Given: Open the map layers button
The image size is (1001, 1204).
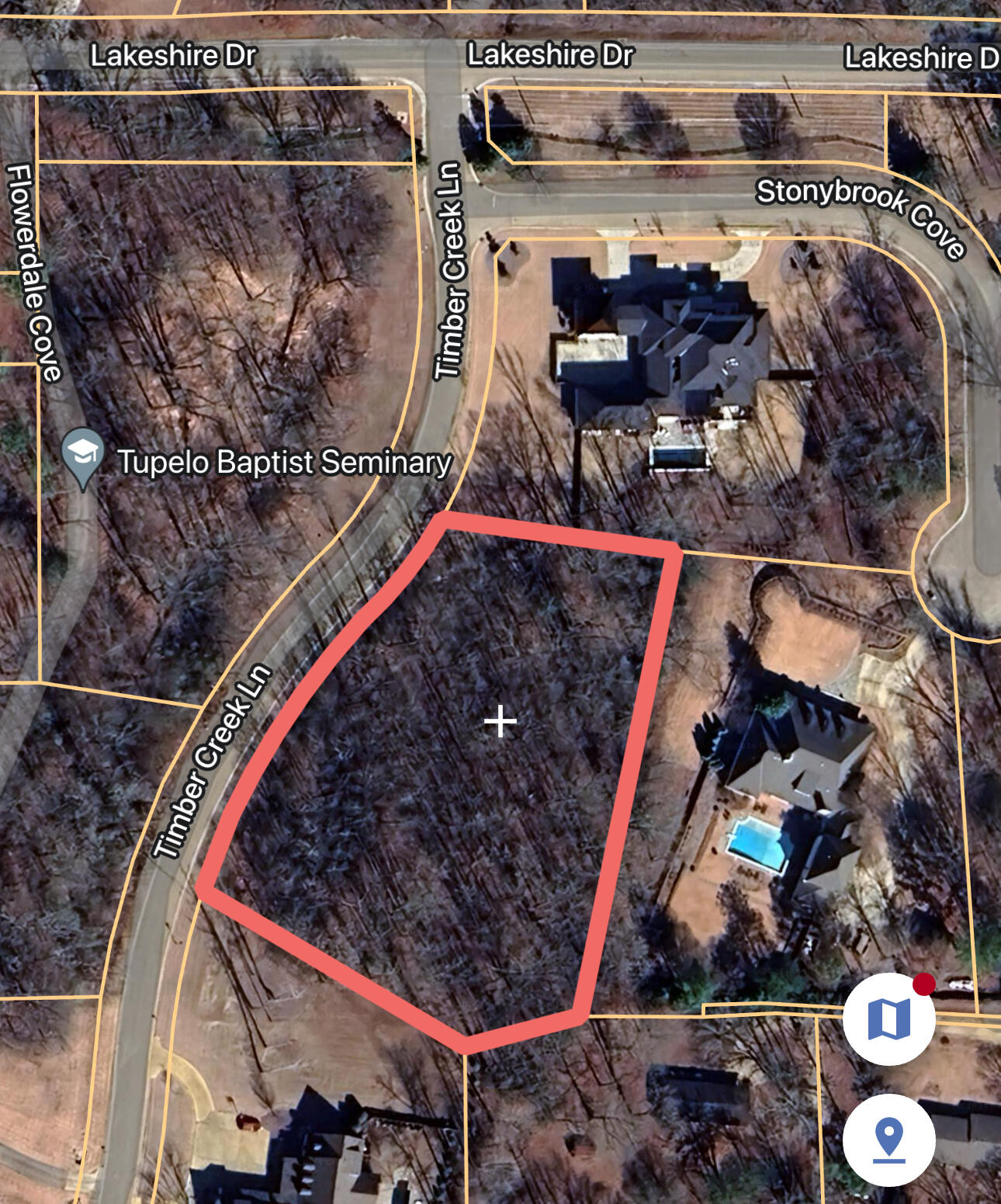Looking at the screenshot, I should [x=888, y=1018].
